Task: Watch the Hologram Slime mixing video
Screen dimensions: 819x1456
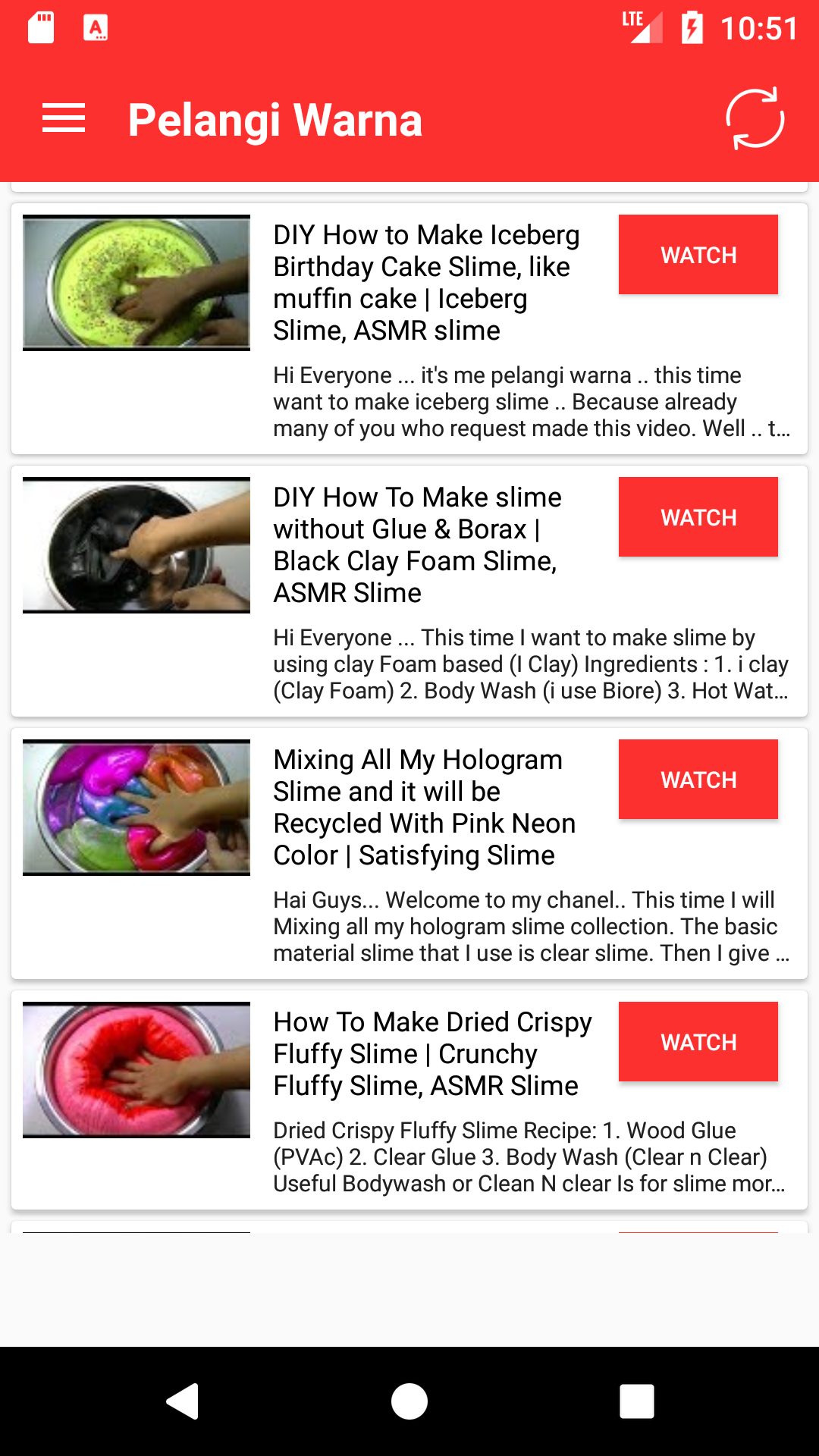Action: tap(698, 780)
